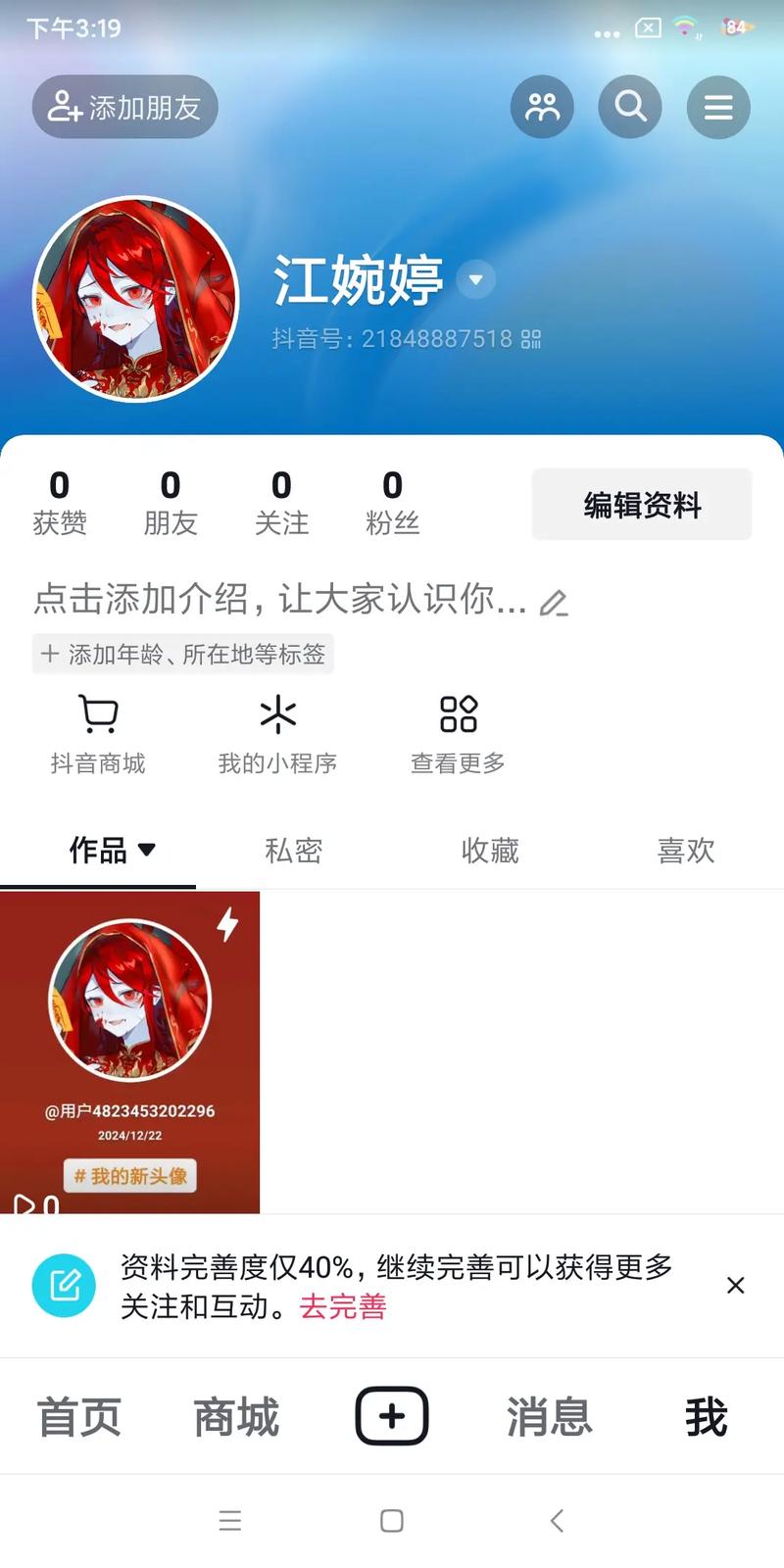Go to the 消息 tab
Viewport: 784px width, 1568px height.
549,1417
